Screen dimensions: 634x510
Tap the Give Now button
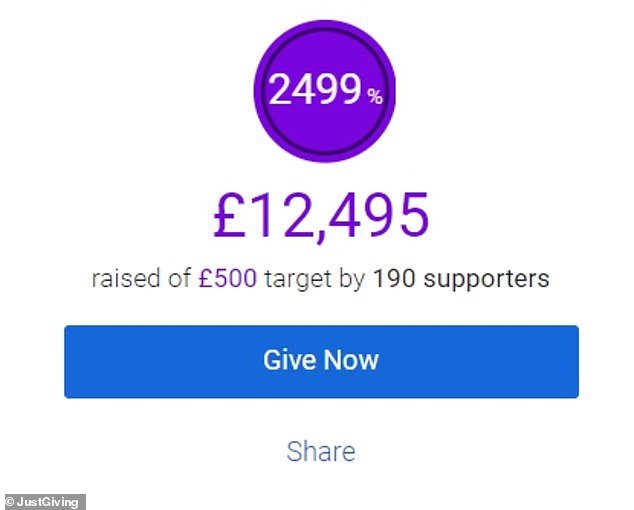pos(321,361)
